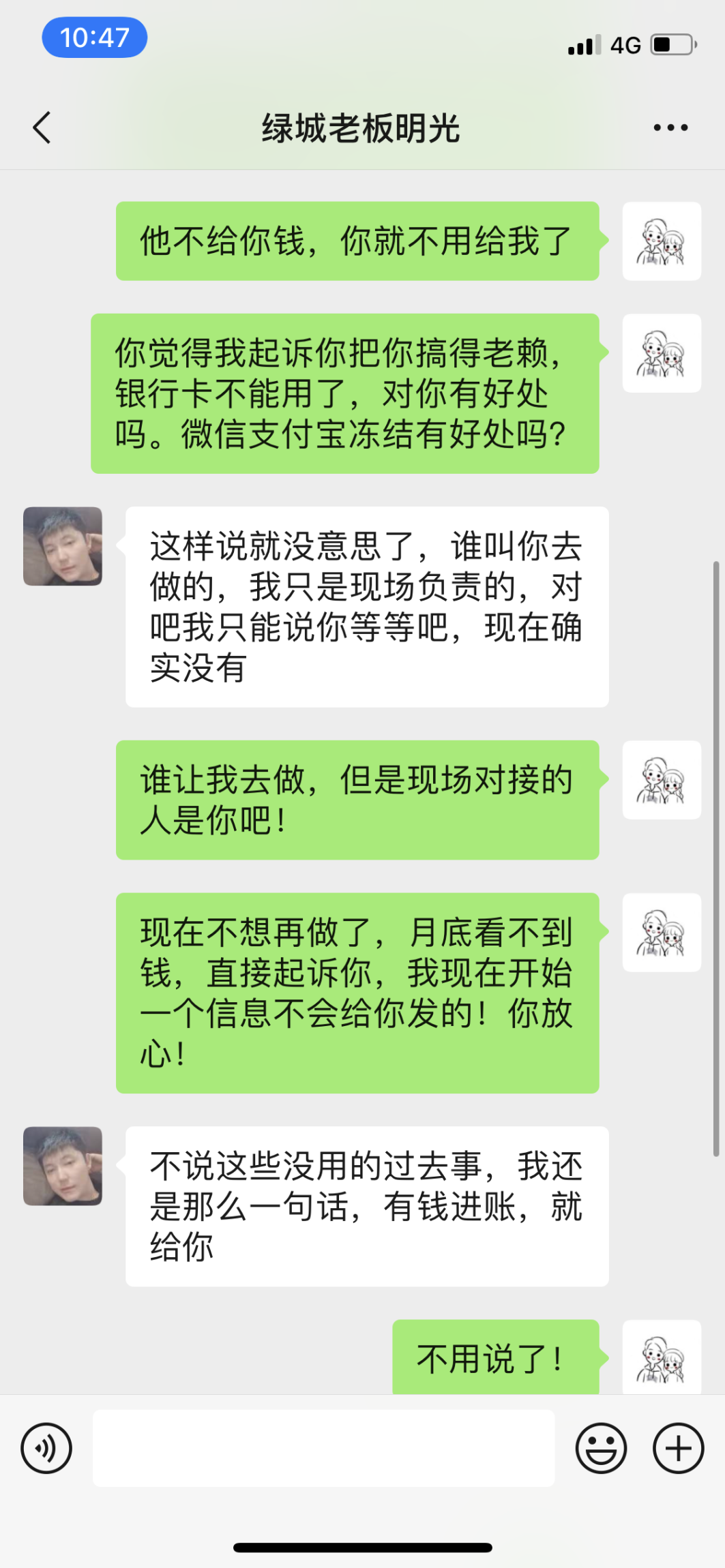The image size is (725, 1568).
Task: Focus the message text field
Action: [x=323, y=1448]
